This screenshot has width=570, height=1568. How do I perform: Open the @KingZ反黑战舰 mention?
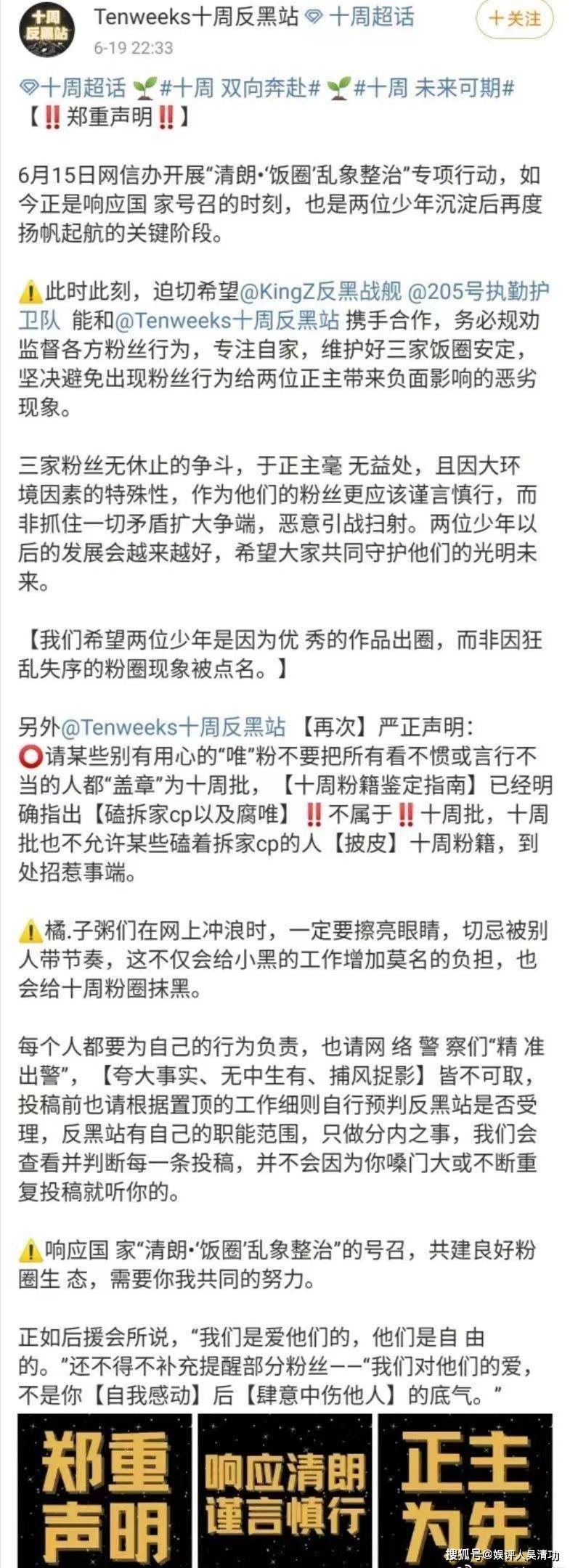click(320, 291)
